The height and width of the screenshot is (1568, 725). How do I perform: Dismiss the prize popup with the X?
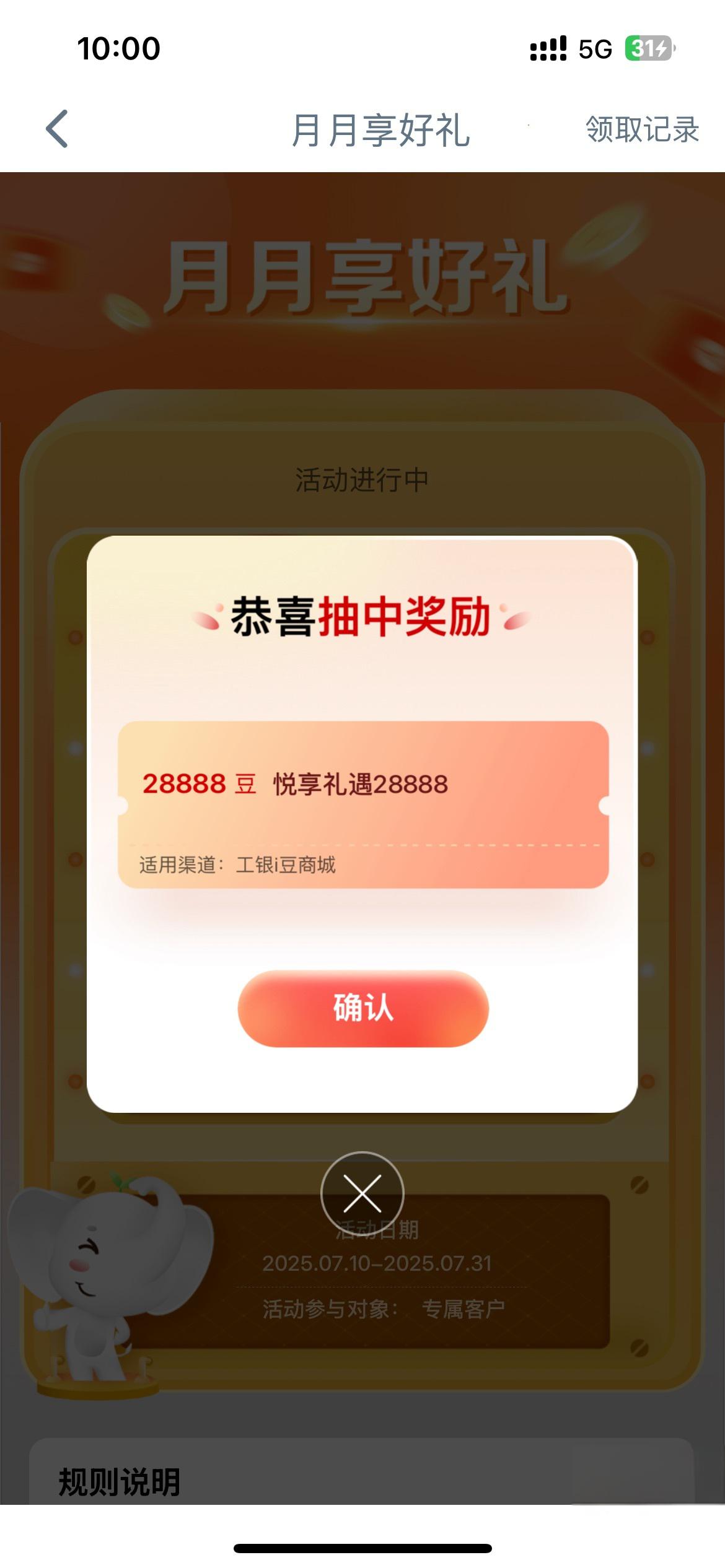pyautogui.click(x=362, y=1193)
